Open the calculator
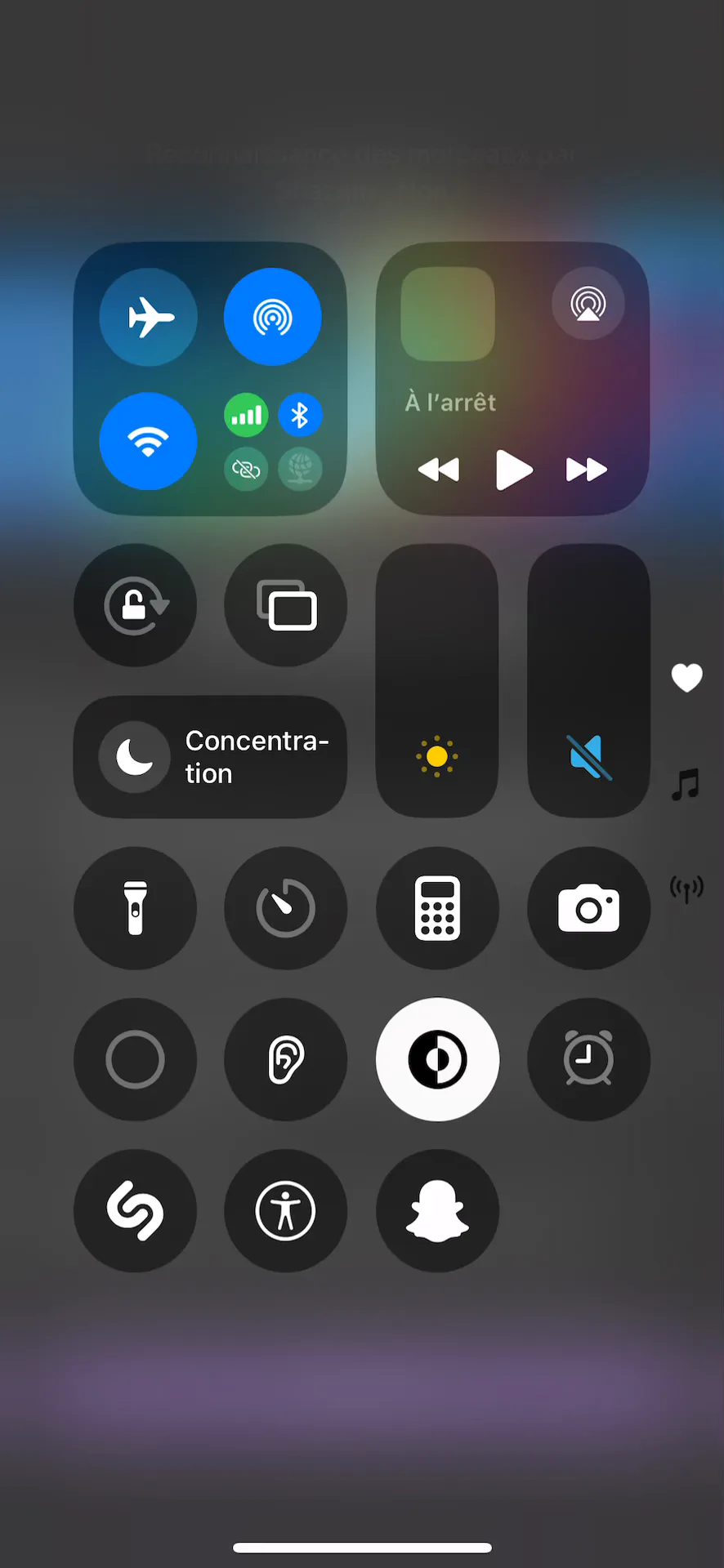The image size is (724, 1568). click(437, 908)
